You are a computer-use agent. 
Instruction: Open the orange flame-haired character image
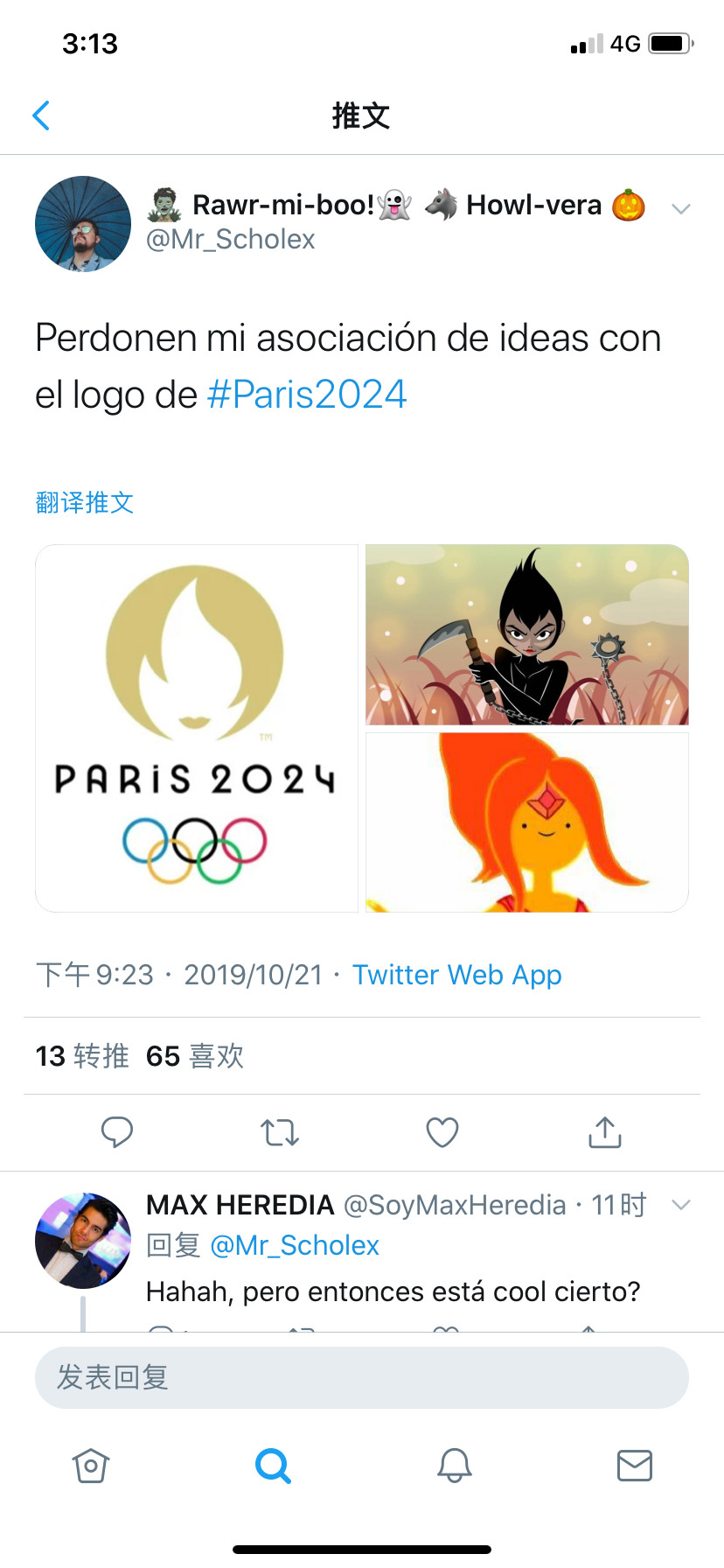tap(526, 822)
